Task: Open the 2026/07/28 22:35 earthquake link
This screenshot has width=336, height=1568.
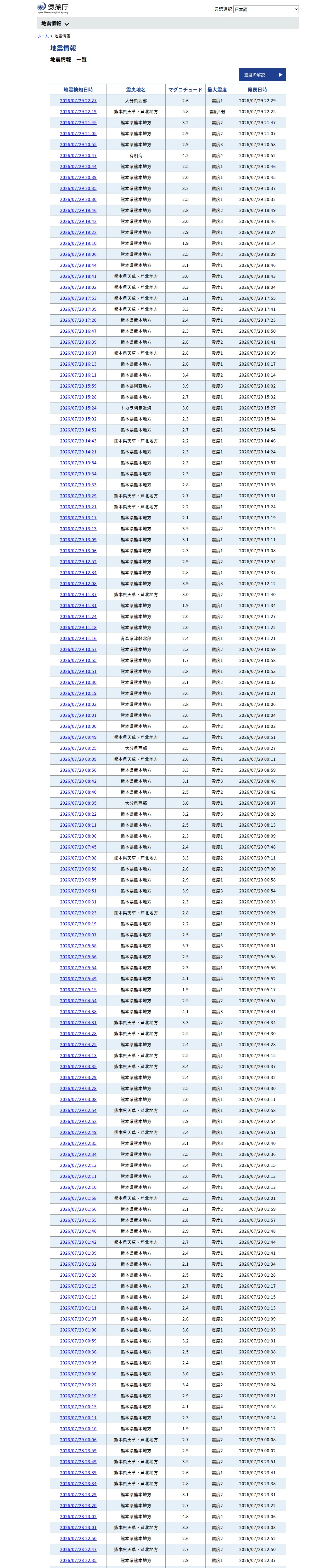Action: [x=78, y=1560]
